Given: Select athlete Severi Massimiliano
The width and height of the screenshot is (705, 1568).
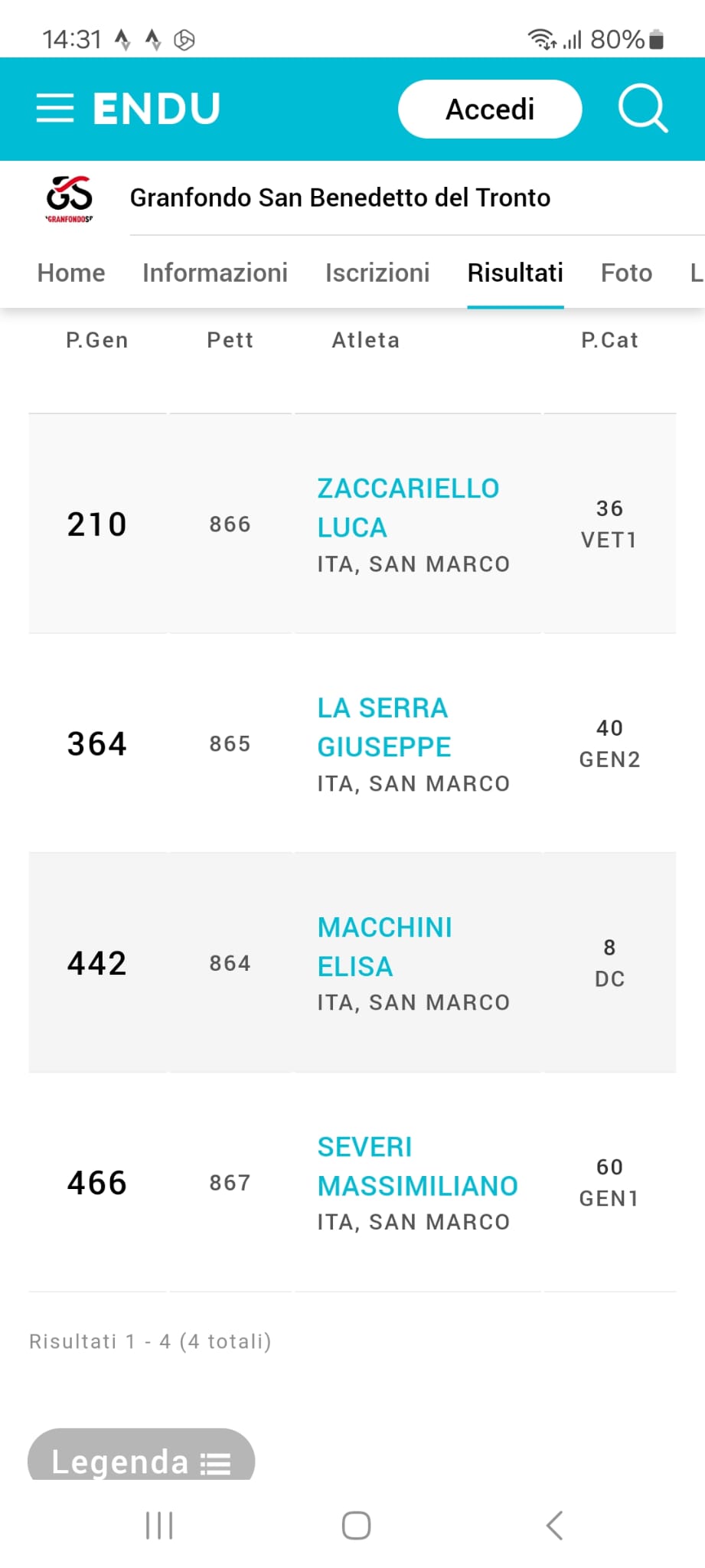Looking at the screenshot, I should click(x=417, y=1166).
